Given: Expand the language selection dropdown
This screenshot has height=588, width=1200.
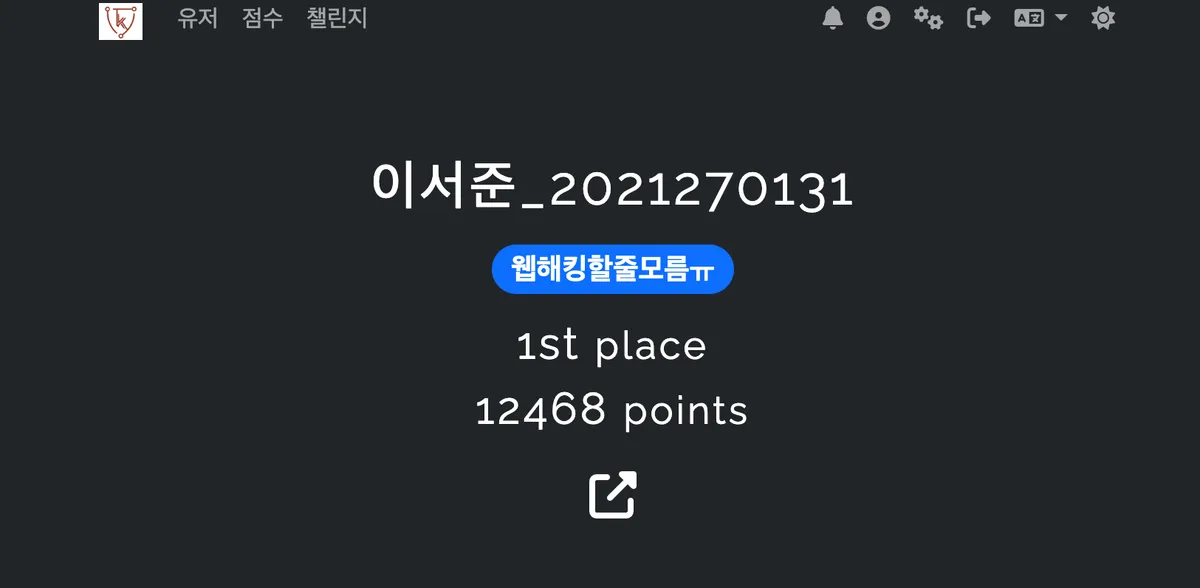Looking at the screenshot, I should point(1041,18).
